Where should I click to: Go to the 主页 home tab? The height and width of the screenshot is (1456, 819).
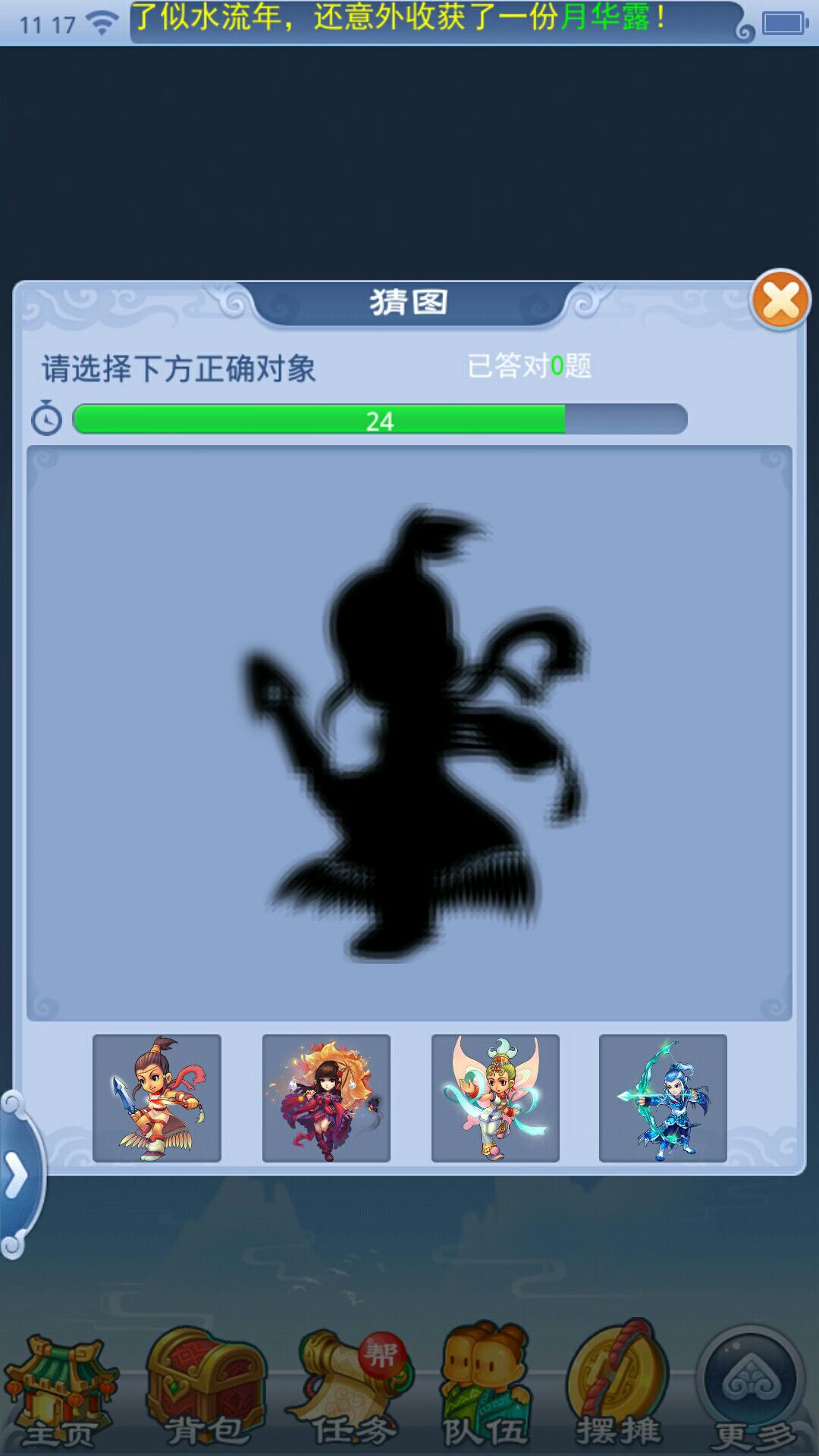coord(59,1392)
